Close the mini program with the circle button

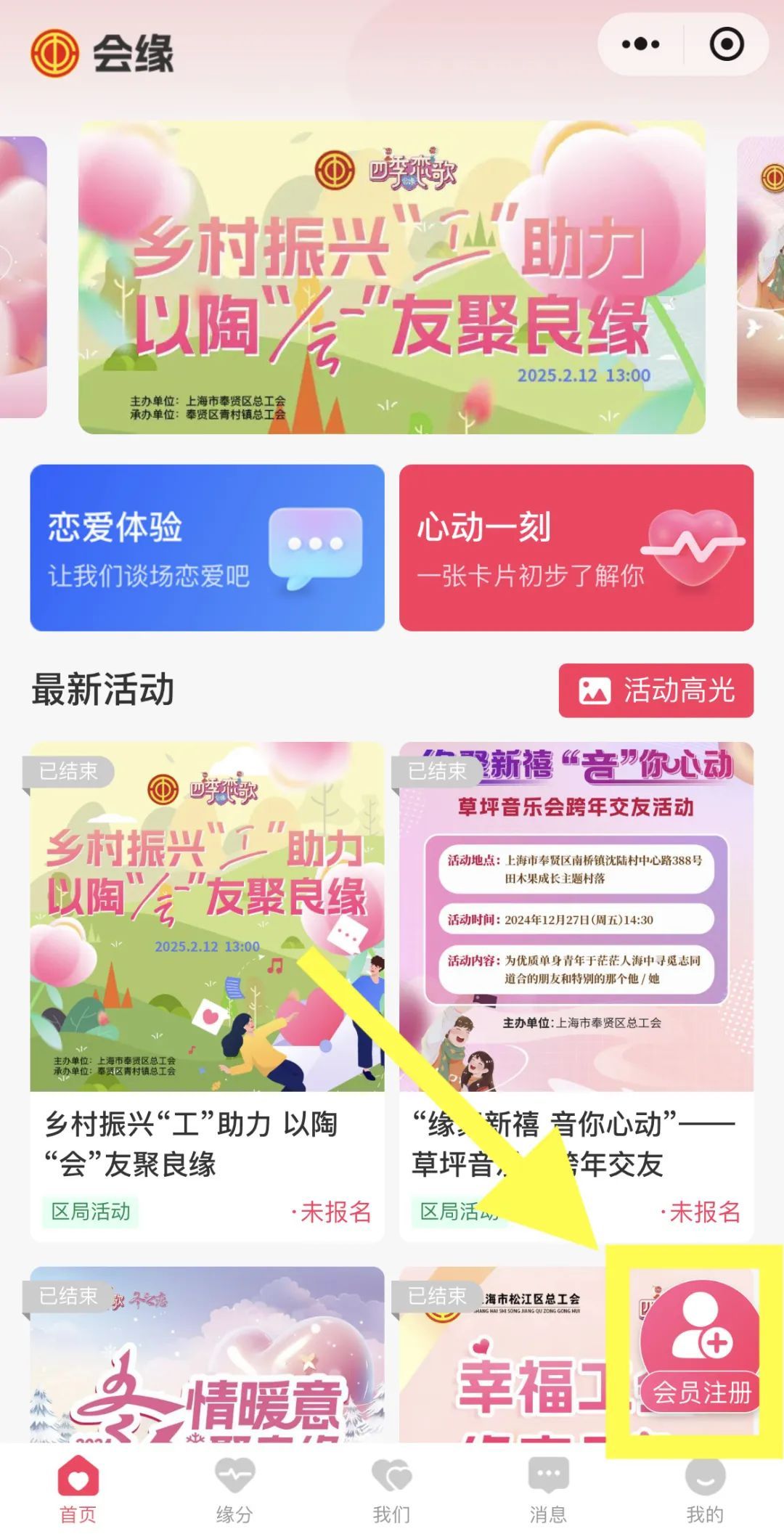(x=726, y=45)
